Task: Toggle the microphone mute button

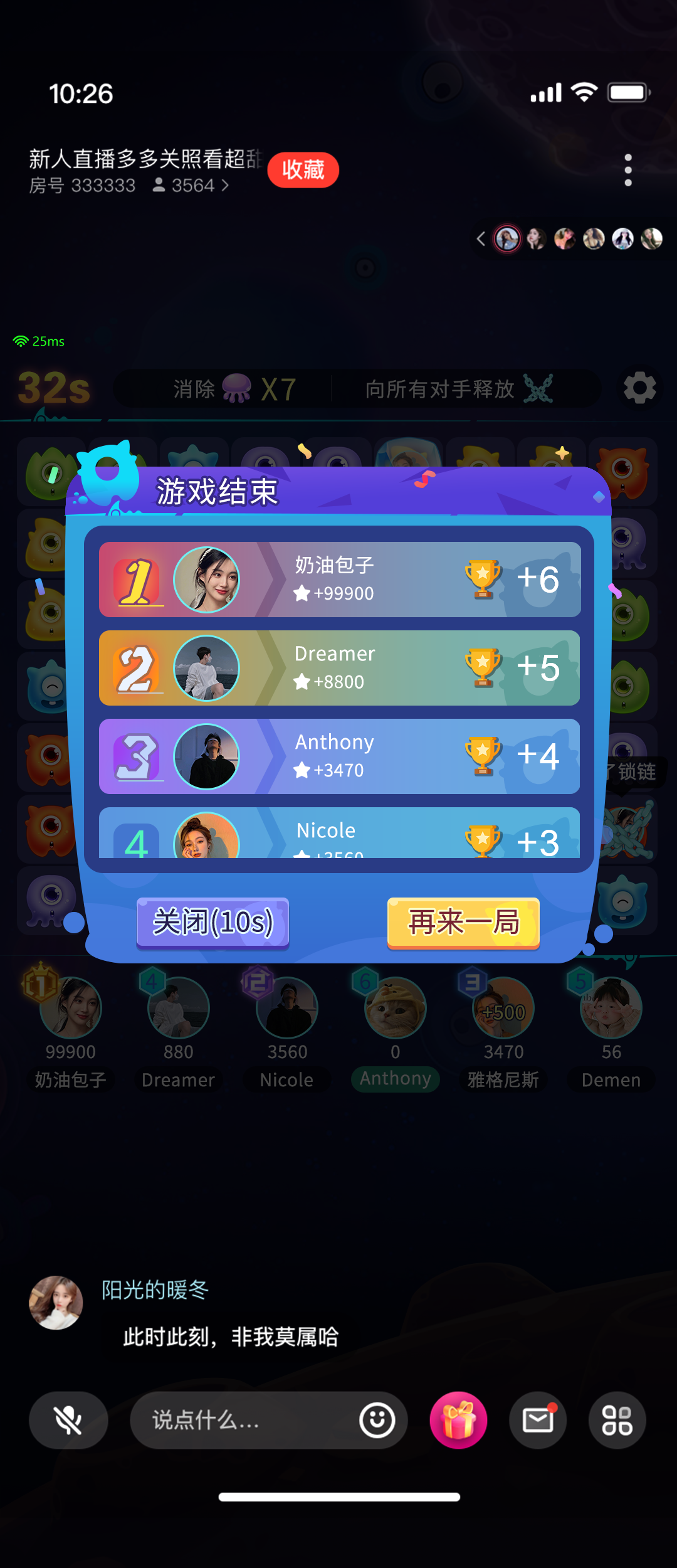Action: point(68,1420)
